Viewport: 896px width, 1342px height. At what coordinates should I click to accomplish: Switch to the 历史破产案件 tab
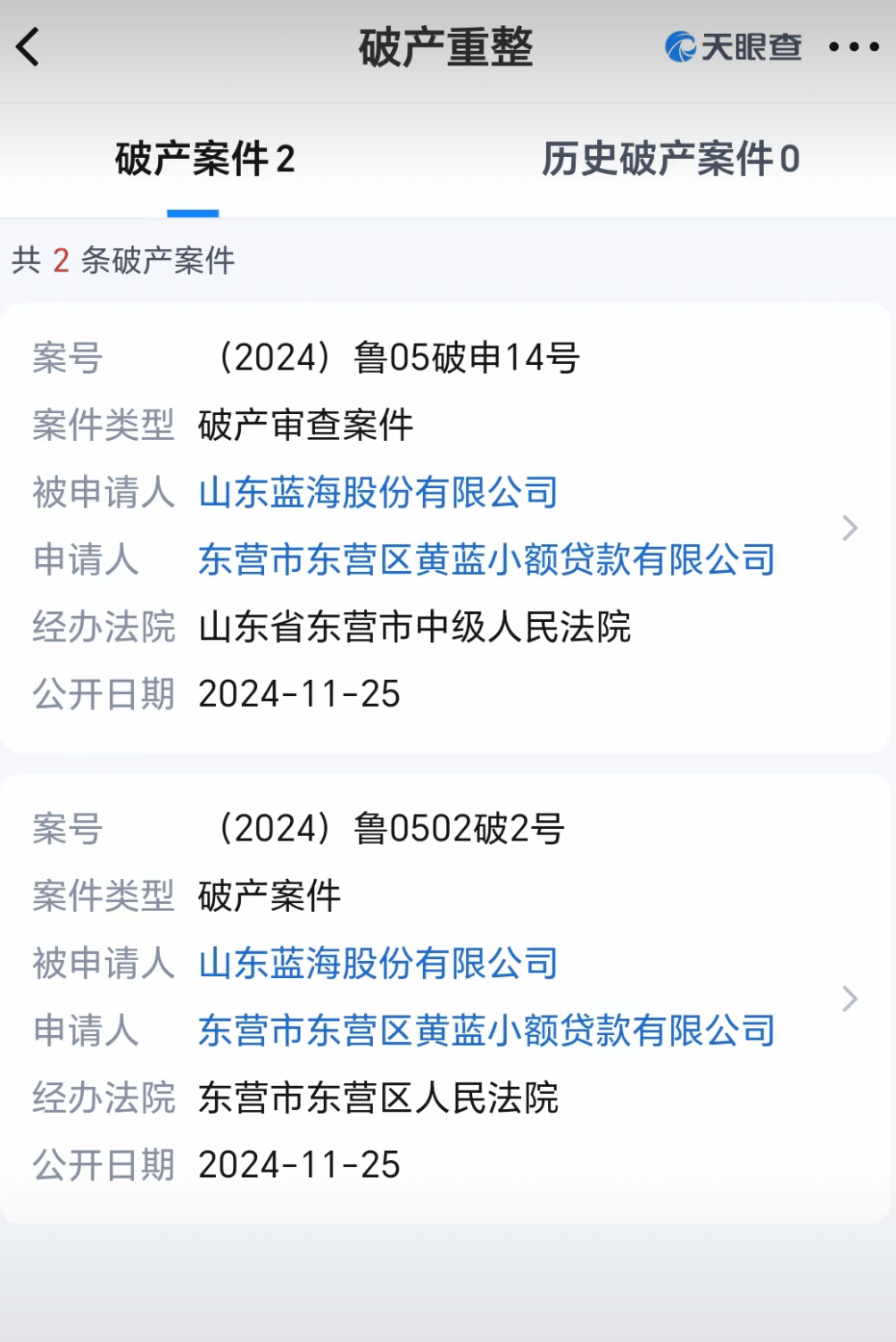(670, 160)
